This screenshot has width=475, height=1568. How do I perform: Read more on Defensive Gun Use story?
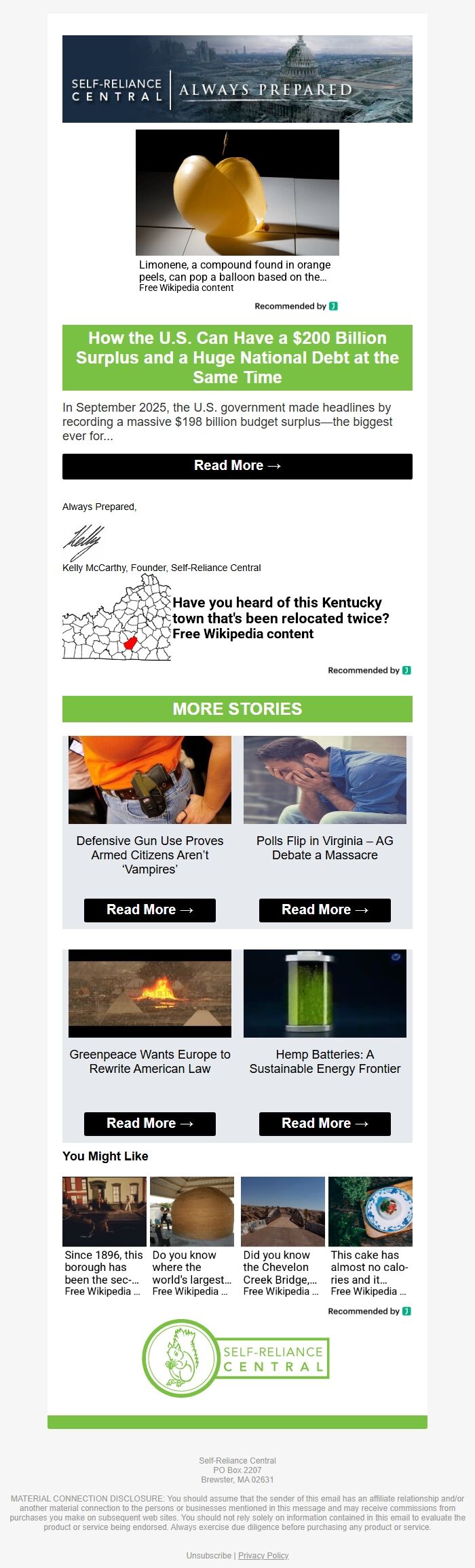(x=150, y=910)
